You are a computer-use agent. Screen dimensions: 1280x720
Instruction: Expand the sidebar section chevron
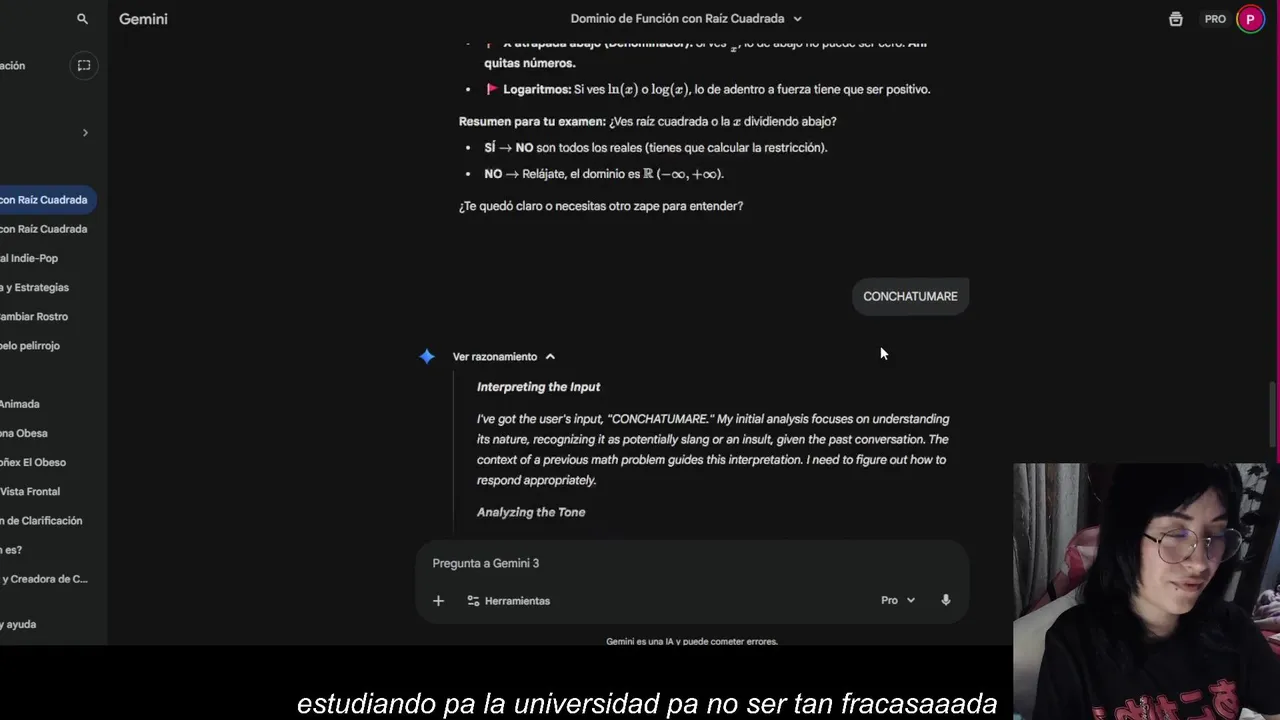(x=85, y=132)
